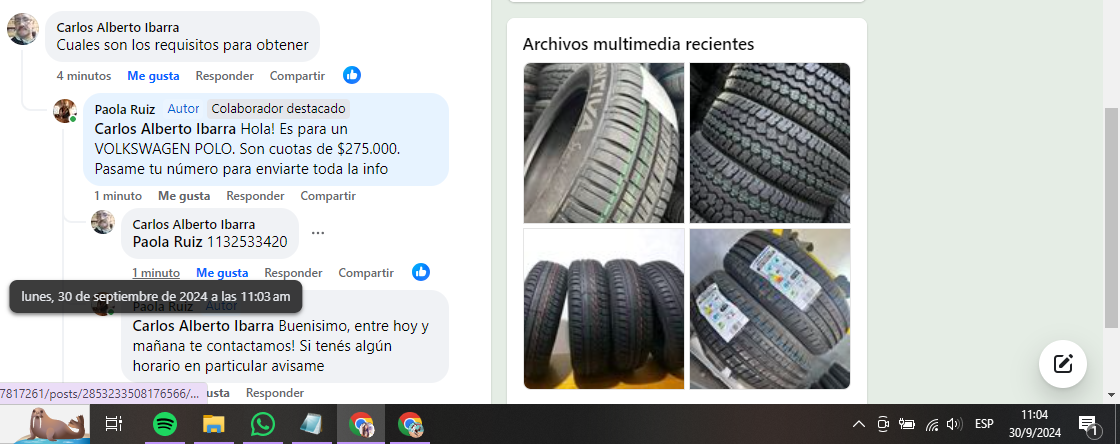Unlike Carlos's comment with the phone number

[222, 272]
